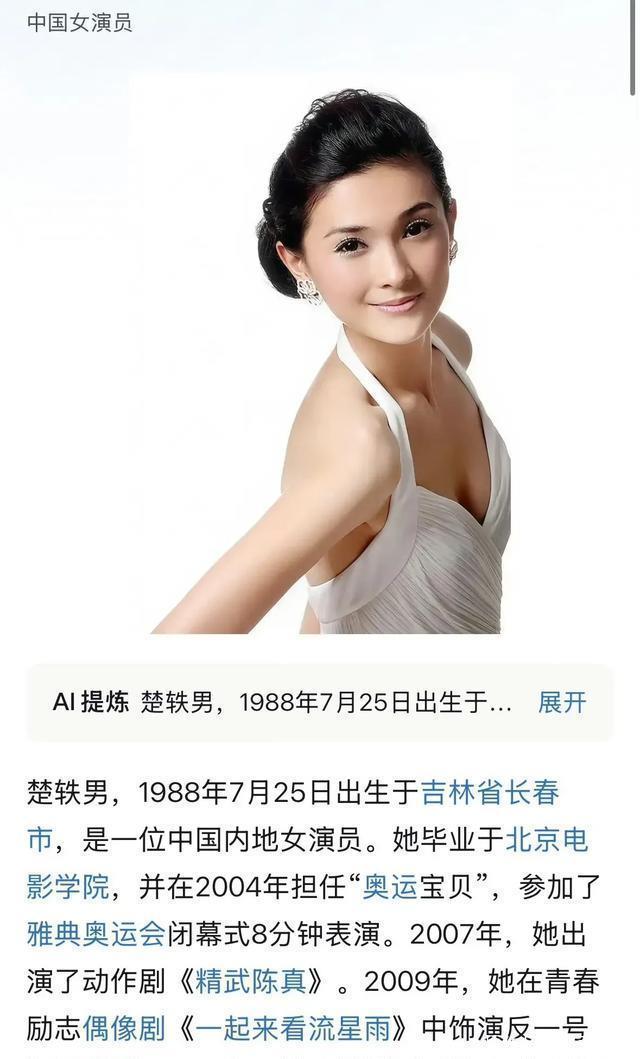Open the actress's profile photo
This screenshot has height=1059, width=640.
(x=330, y=360)
